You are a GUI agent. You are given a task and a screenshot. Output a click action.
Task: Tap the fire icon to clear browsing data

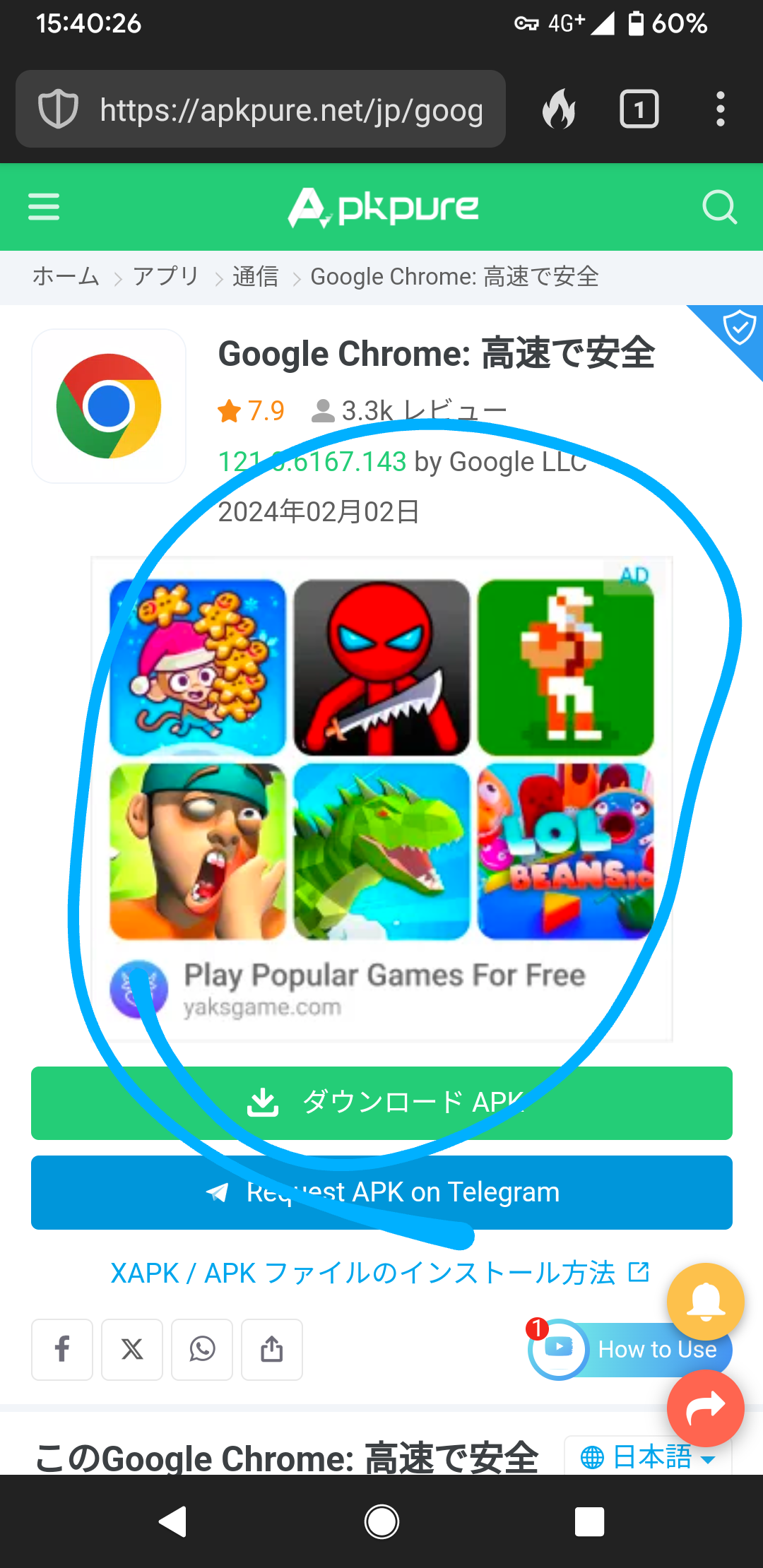pos(559,109)
